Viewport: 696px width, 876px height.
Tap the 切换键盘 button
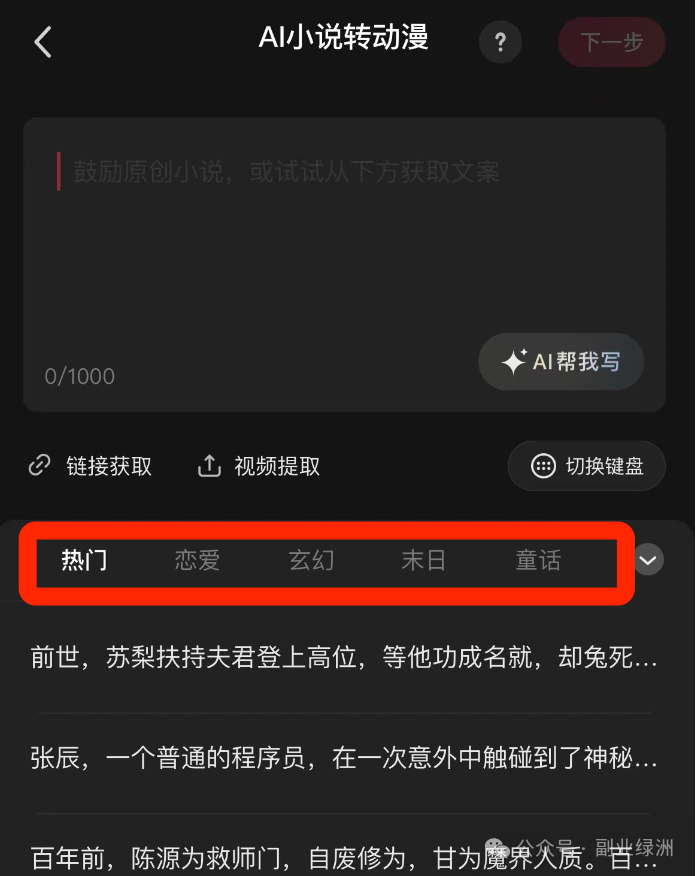587,466
